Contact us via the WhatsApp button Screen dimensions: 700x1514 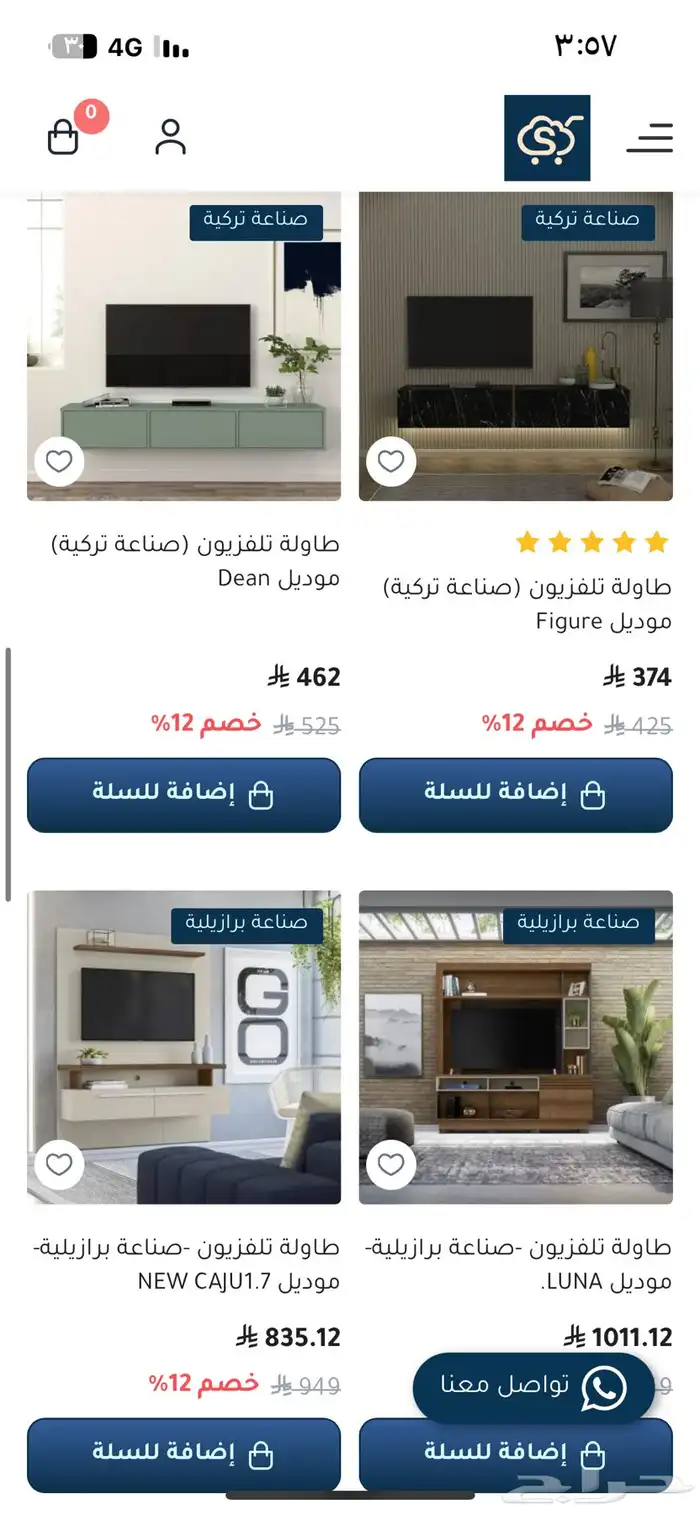534,1387
